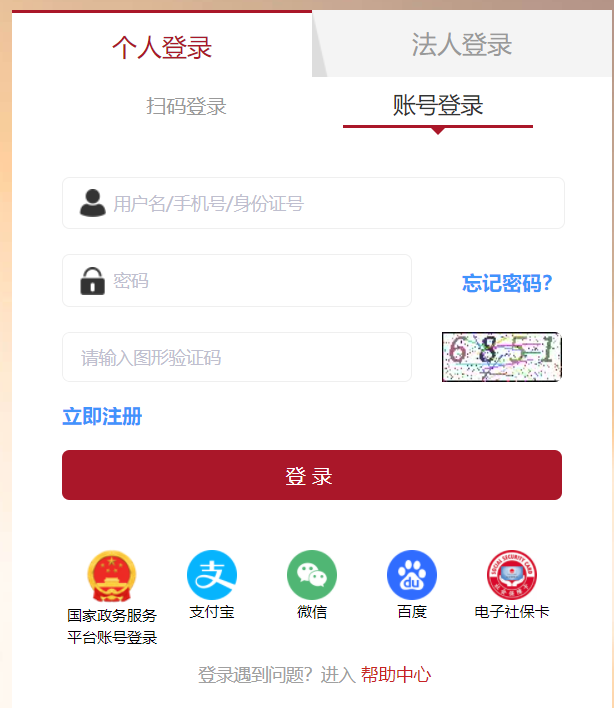Sign in using 支付宝
Screen dimensions: 614x708
(212, 577)
